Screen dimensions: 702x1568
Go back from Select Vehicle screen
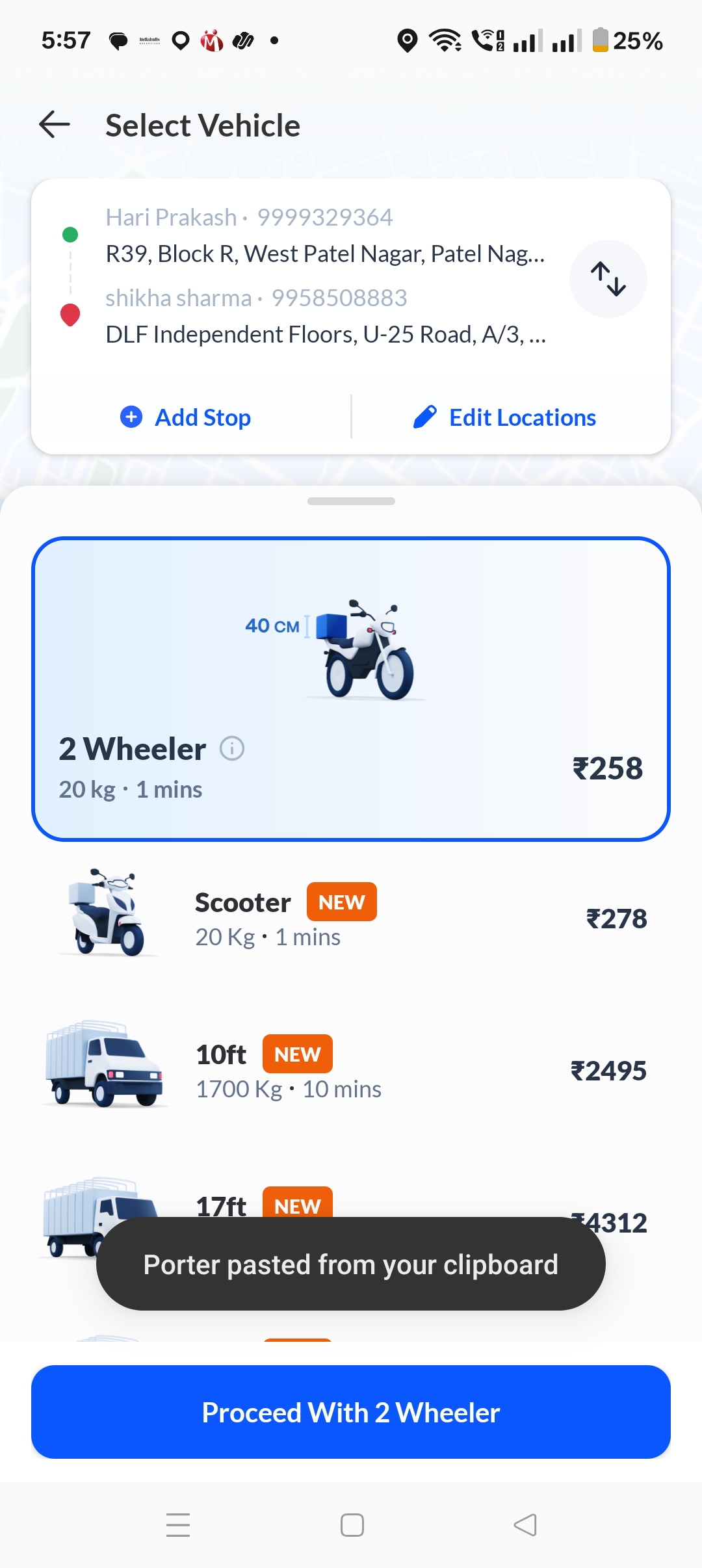[x=55, y=124]
